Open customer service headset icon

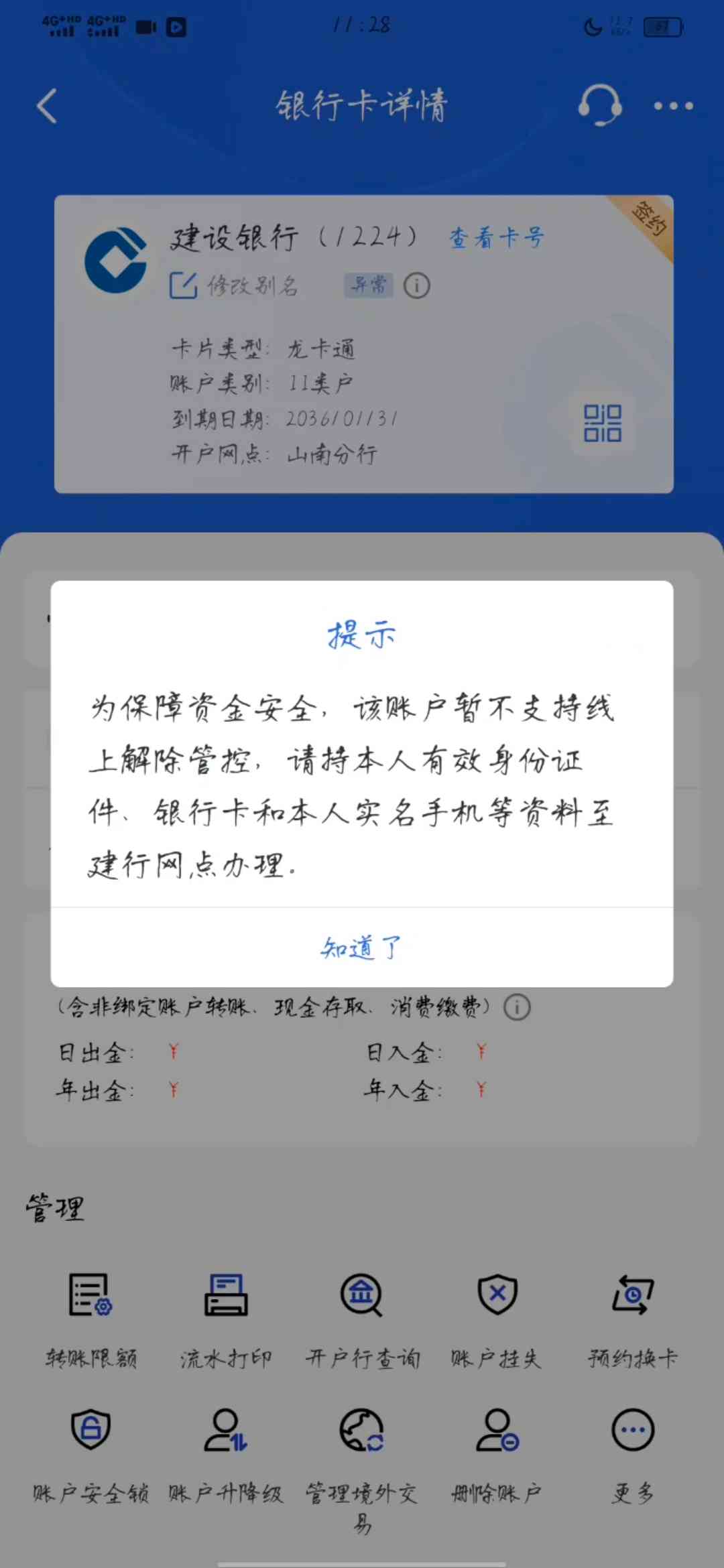599,106
